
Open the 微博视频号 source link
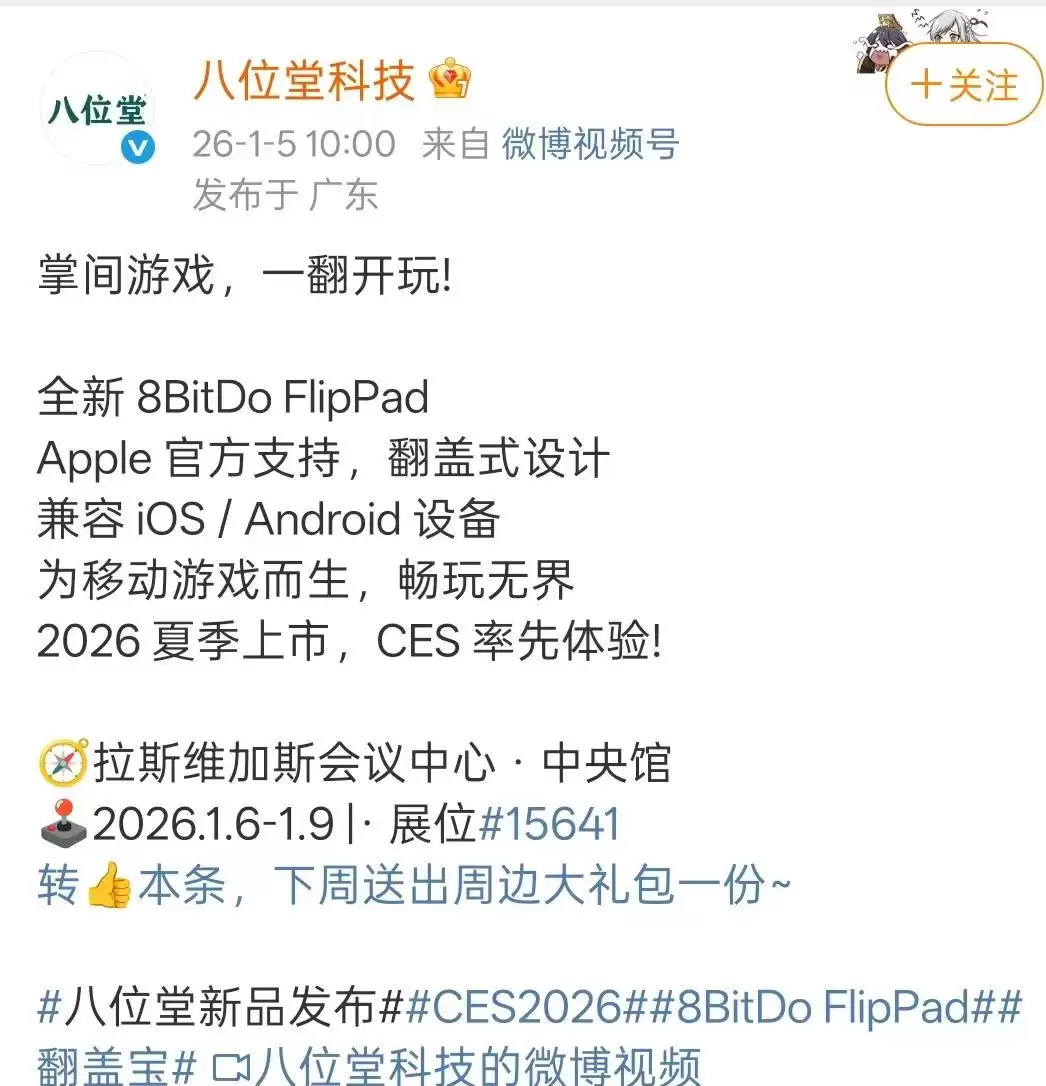pyautogui.click(x=590, y=144)
